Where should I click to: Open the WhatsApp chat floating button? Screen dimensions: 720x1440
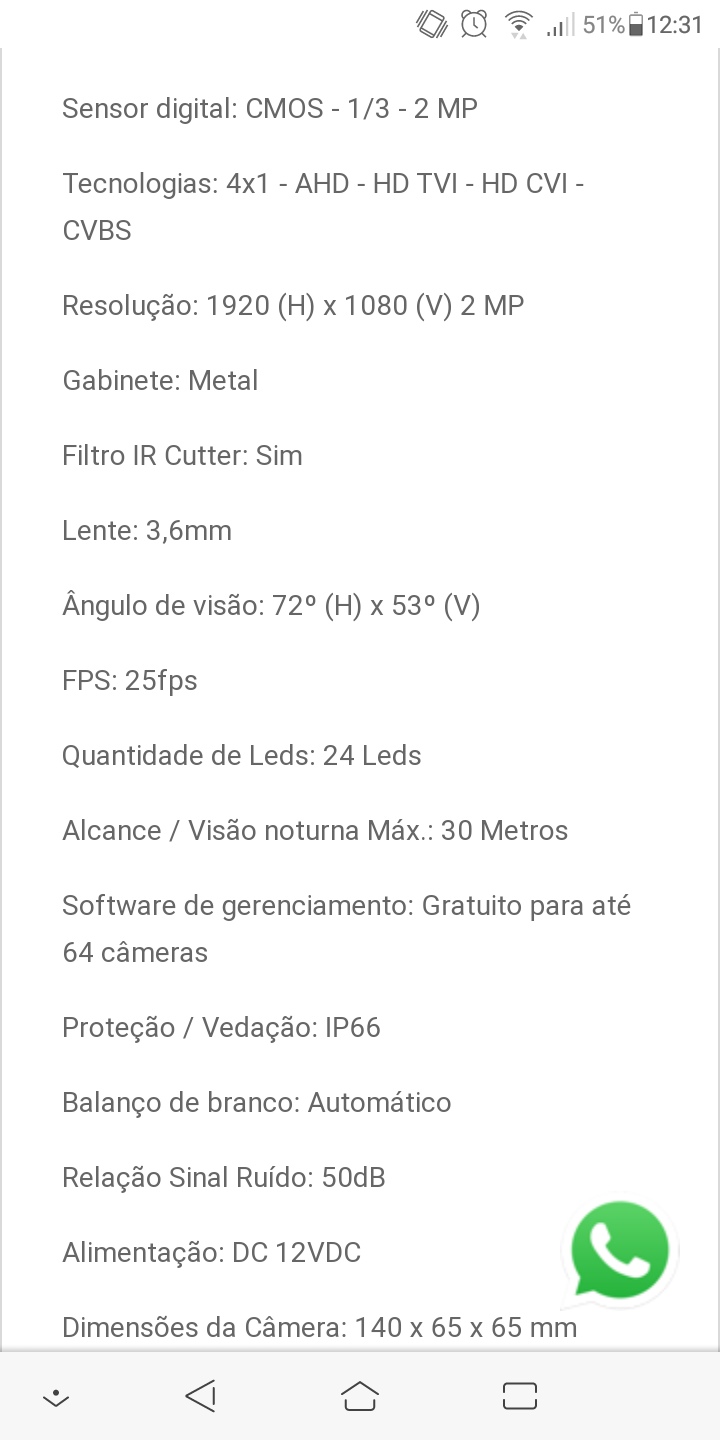tap(619, 1250)
